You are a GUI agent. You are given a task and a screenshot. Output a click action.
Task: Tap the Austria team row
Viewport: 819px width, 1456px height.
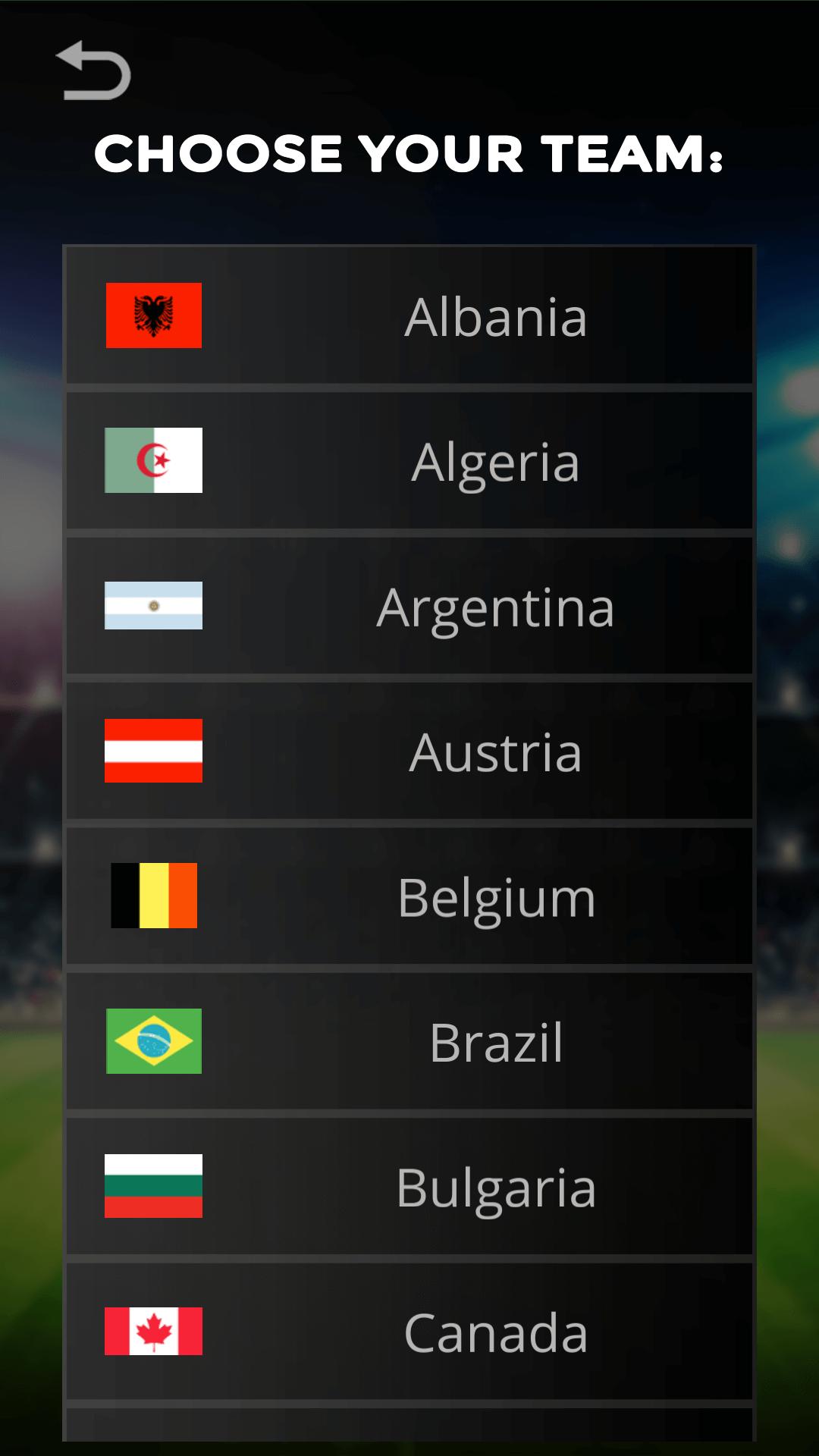(x=409, y=751)
